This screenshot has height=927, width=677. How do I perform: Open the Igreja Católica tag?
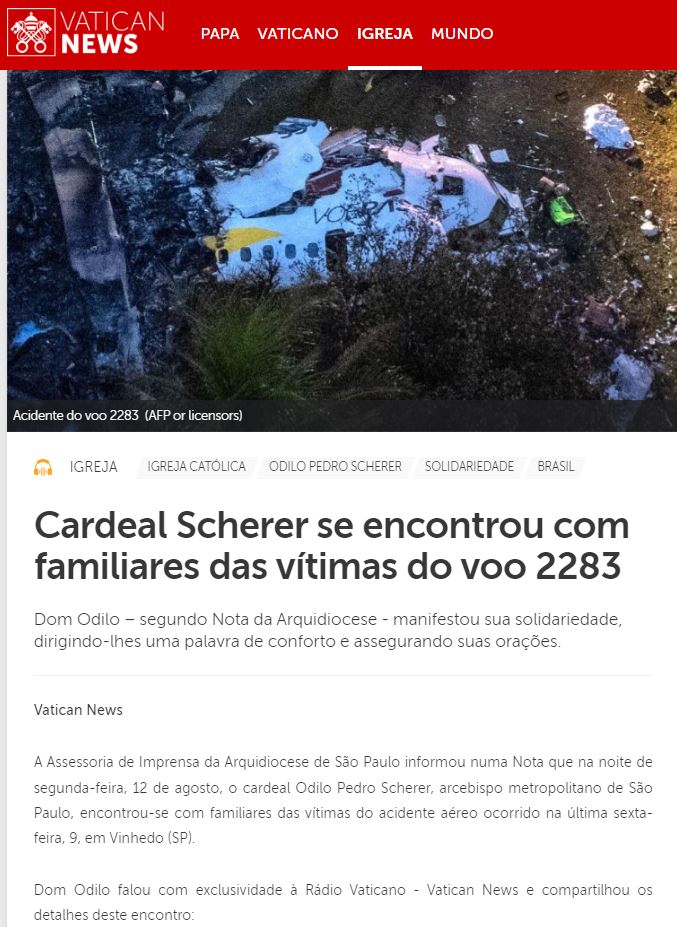pyautogui.click(x=196, y=467)
